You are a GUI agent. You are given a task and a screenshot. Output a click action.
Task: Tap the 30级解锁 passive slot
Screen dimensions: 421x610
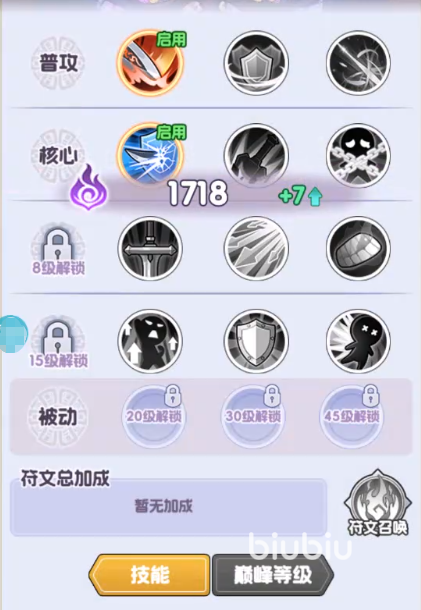coord(253,416)
